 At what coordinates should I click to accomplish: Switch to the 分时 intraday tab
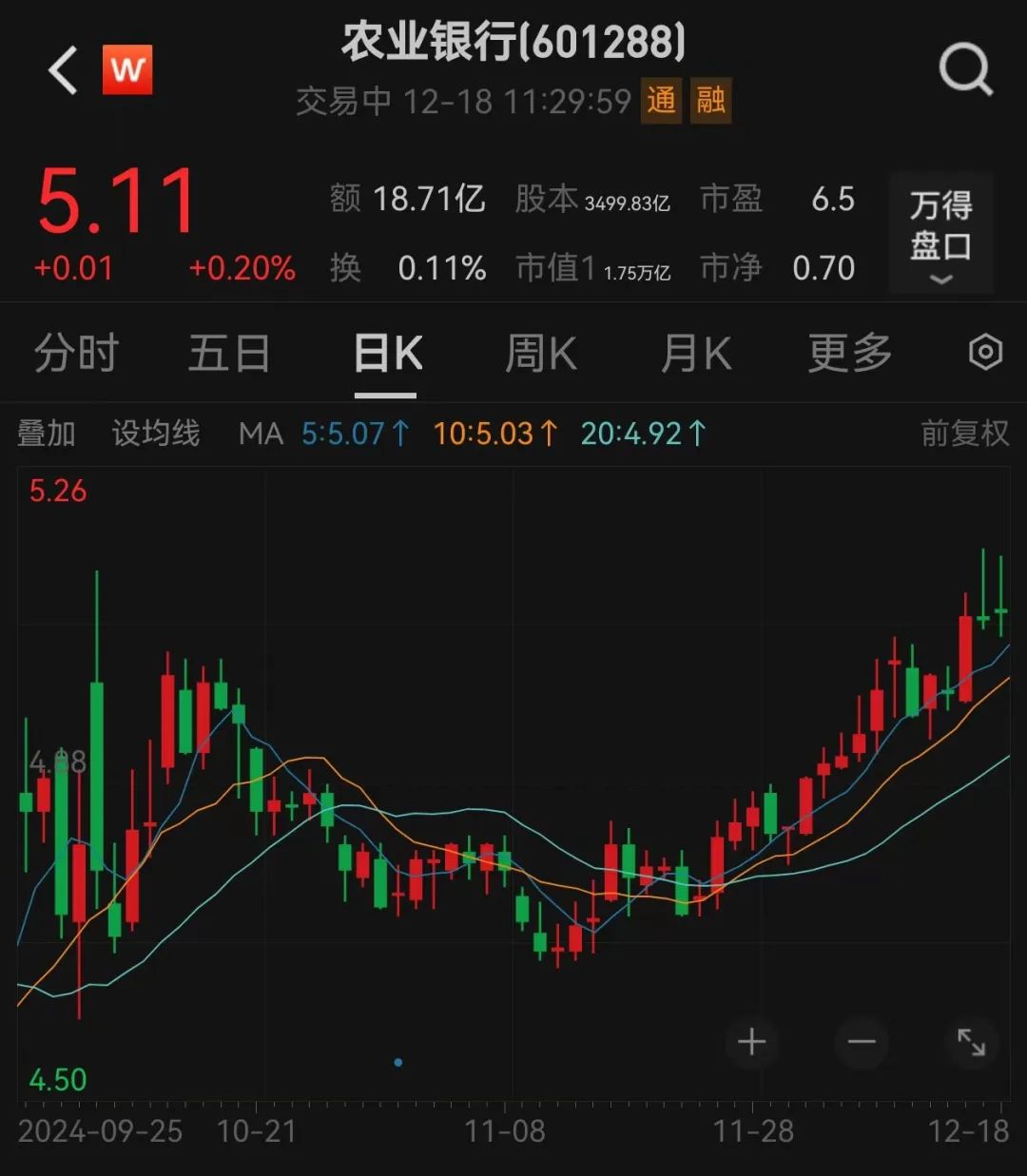click(76, 352)
